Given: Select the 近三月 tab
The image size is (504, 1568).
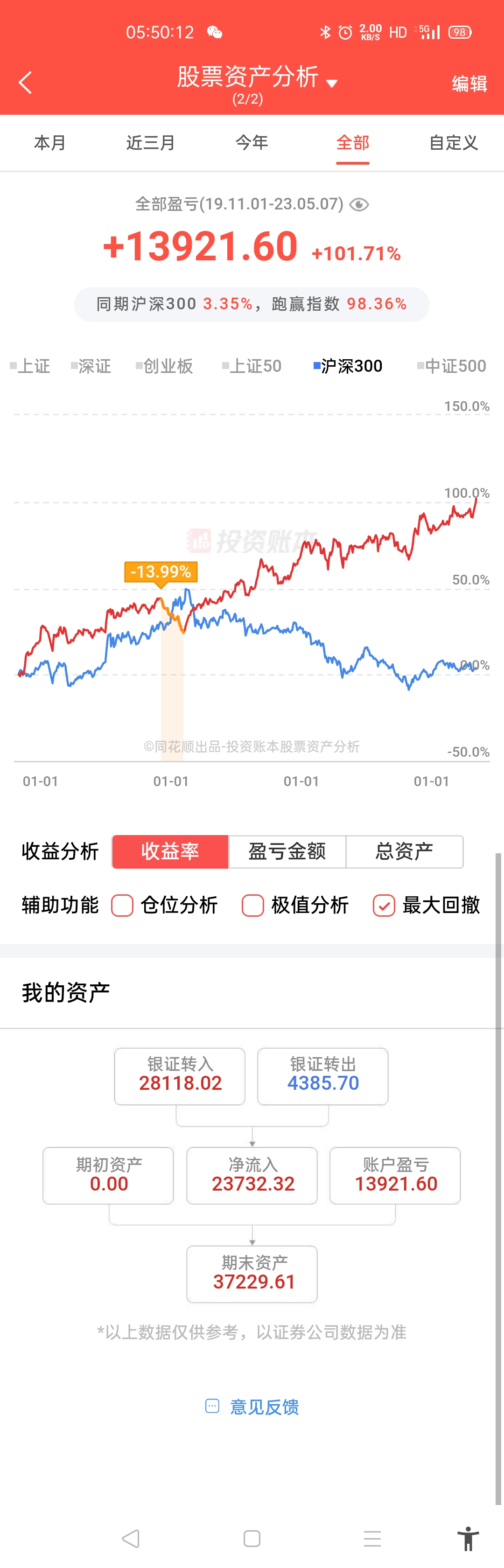Looking at the screenshot, I should [150, 143].
